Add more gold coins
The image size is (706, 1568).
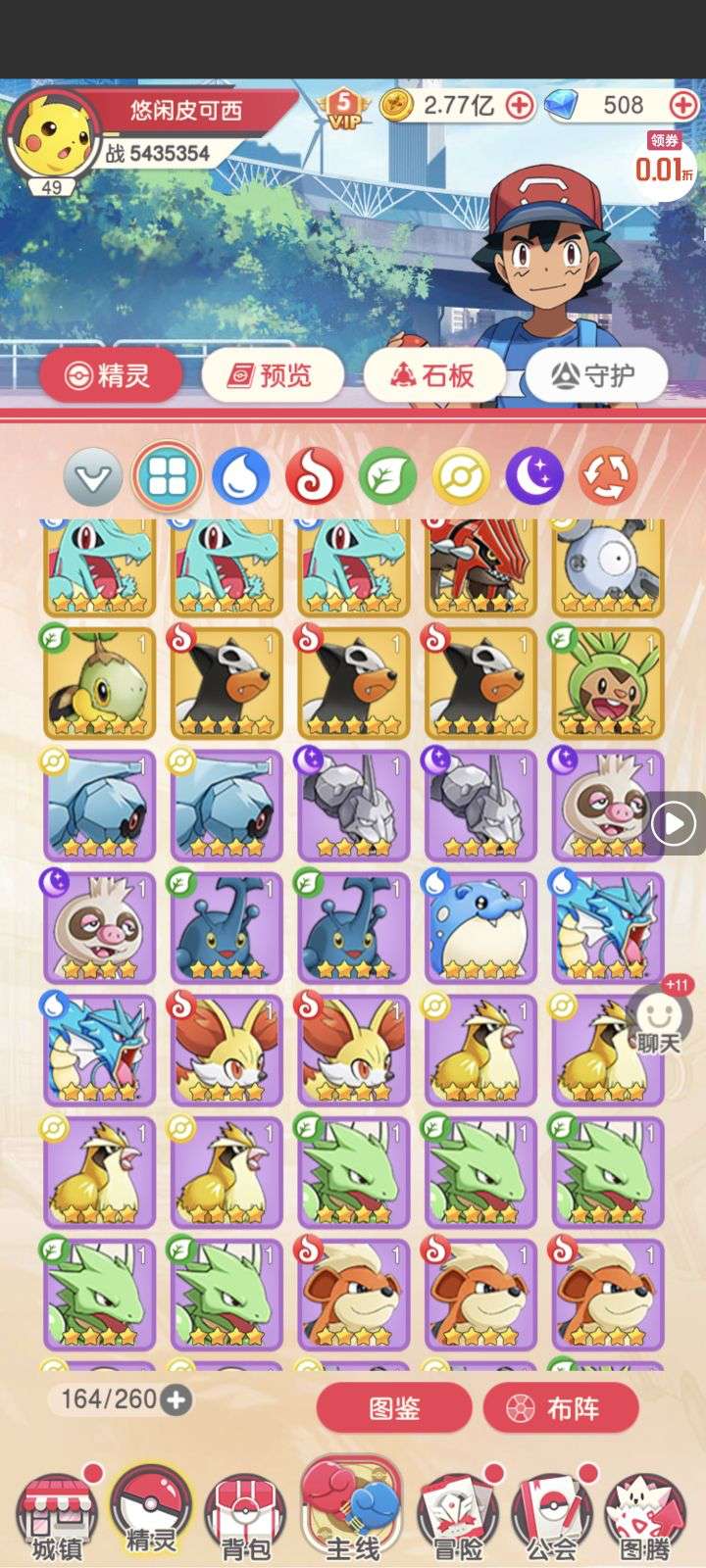click(x=520, y=105)
